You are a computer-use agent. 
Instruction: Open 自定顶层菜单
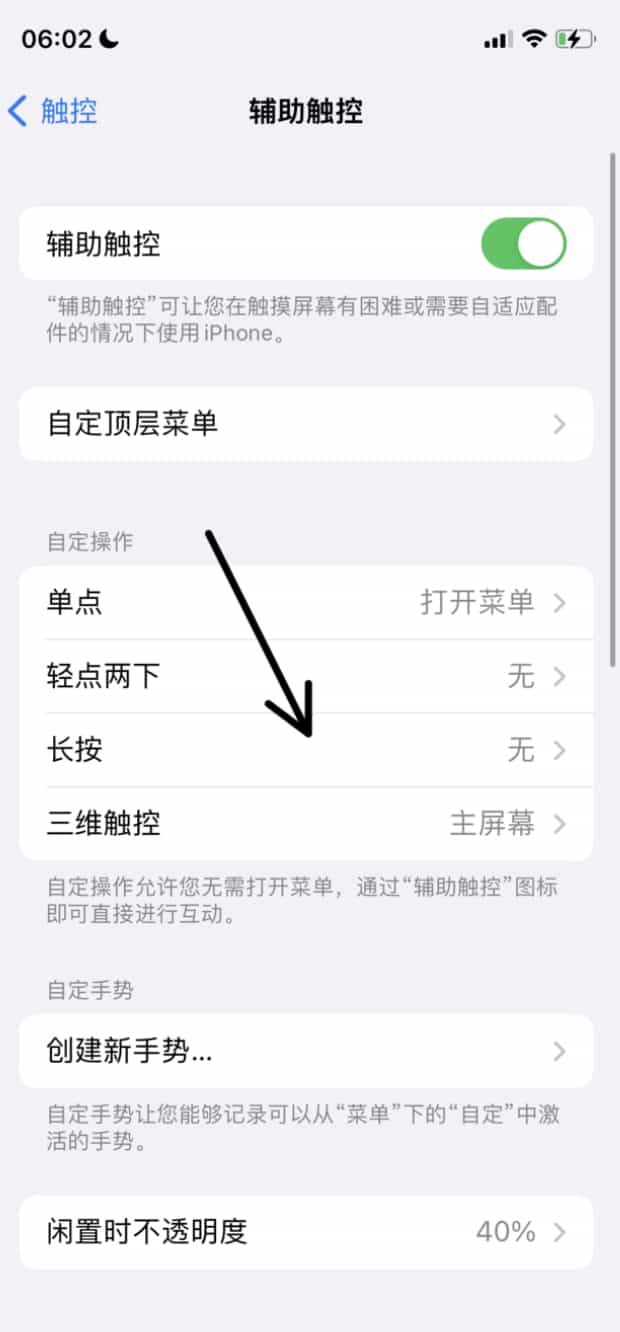point(305,424)
